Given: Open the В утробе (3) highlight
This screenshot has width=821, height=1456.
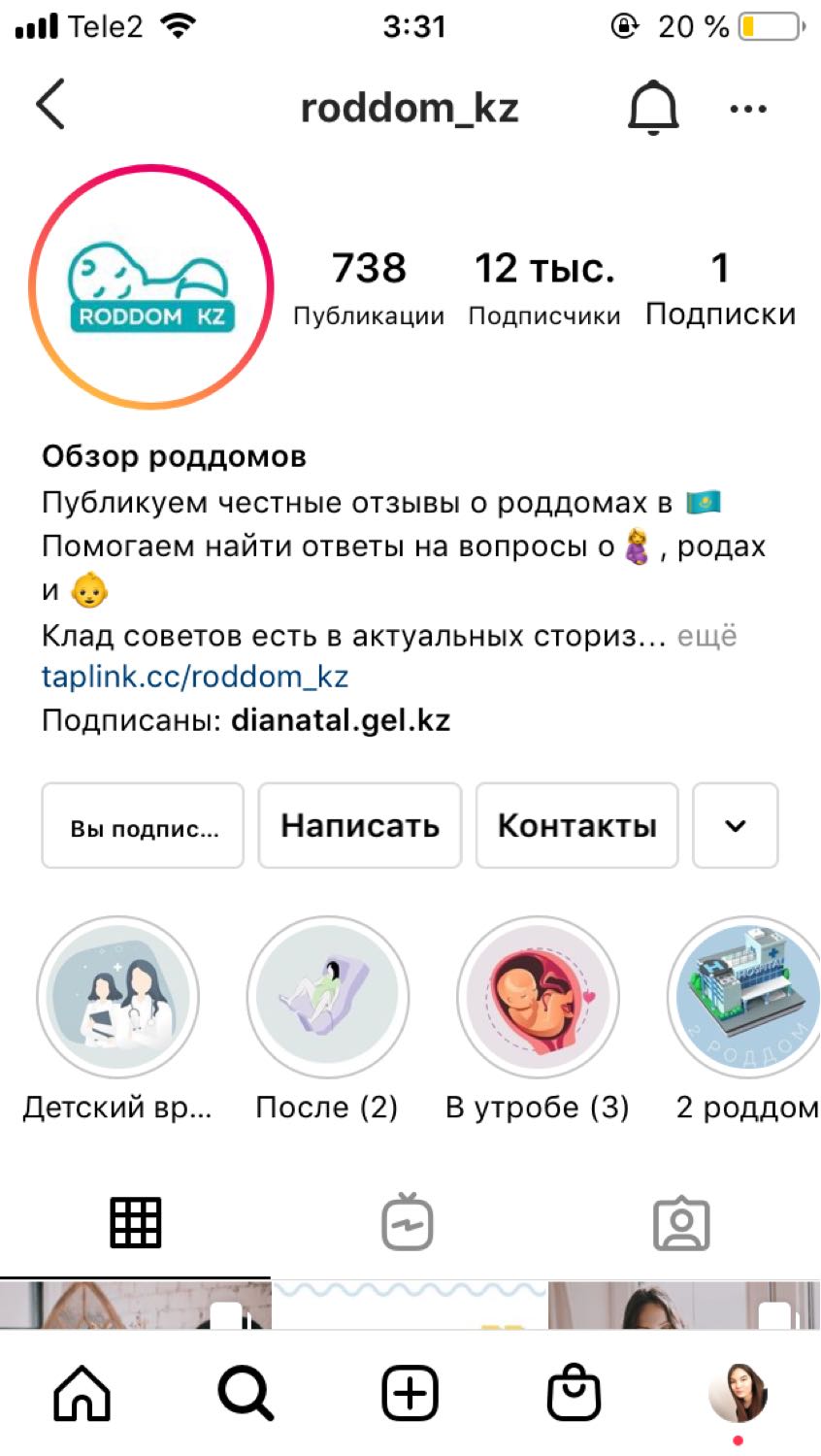Looking at the screenshot, I should [538, 998].
